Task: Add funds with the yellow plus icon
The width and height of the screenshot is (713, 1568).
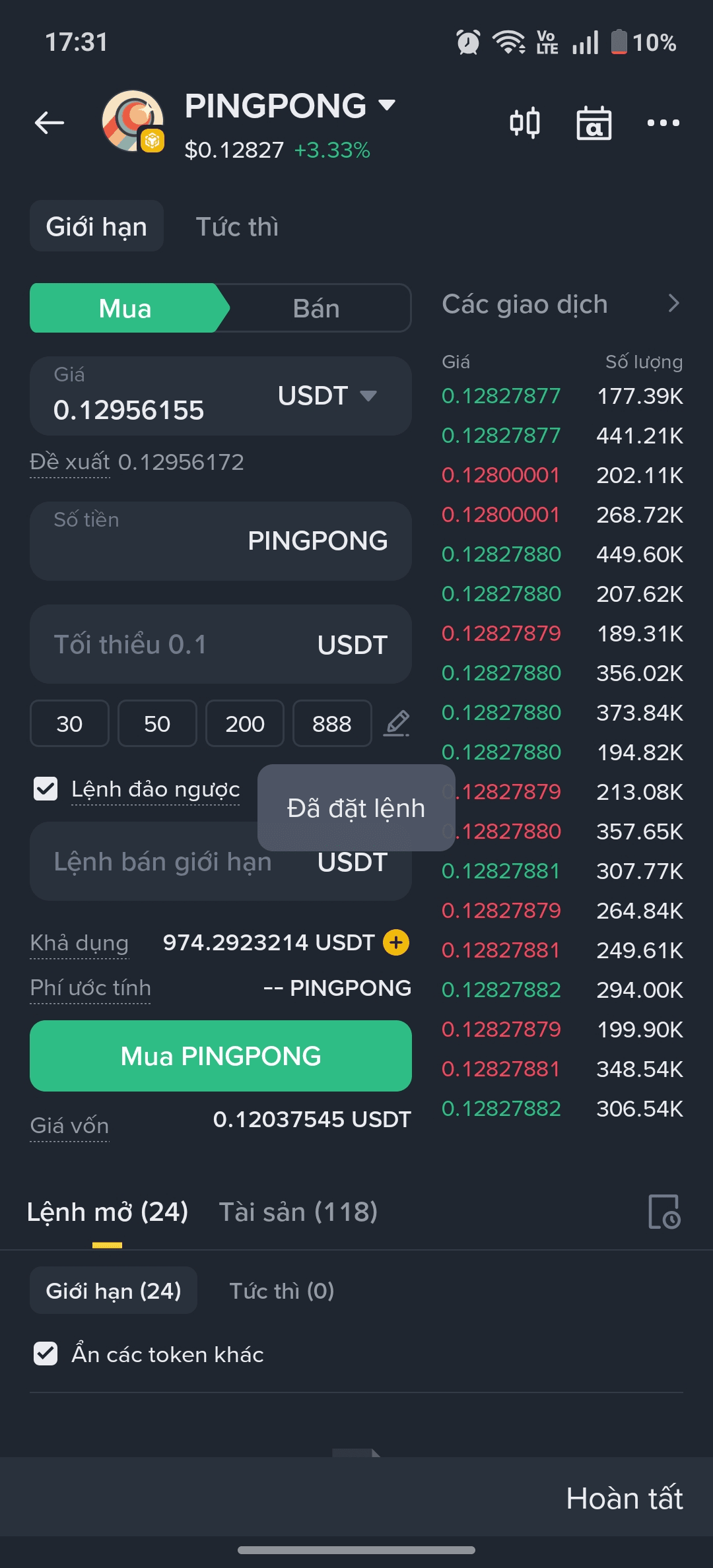Action: coord(396,942)
